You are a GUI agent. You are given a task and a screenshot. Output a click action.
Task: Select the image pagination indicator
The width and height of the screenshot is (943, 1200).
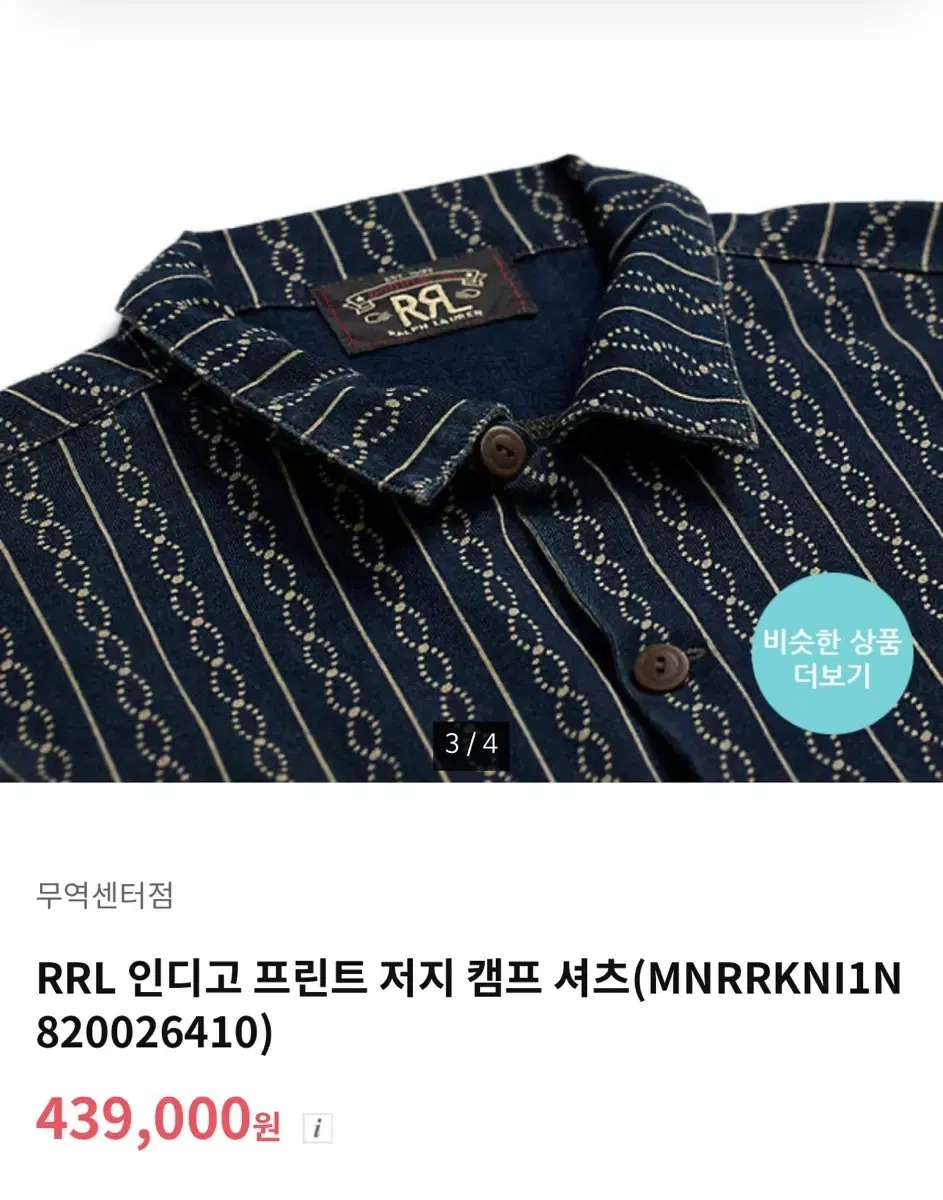point(471,742)
